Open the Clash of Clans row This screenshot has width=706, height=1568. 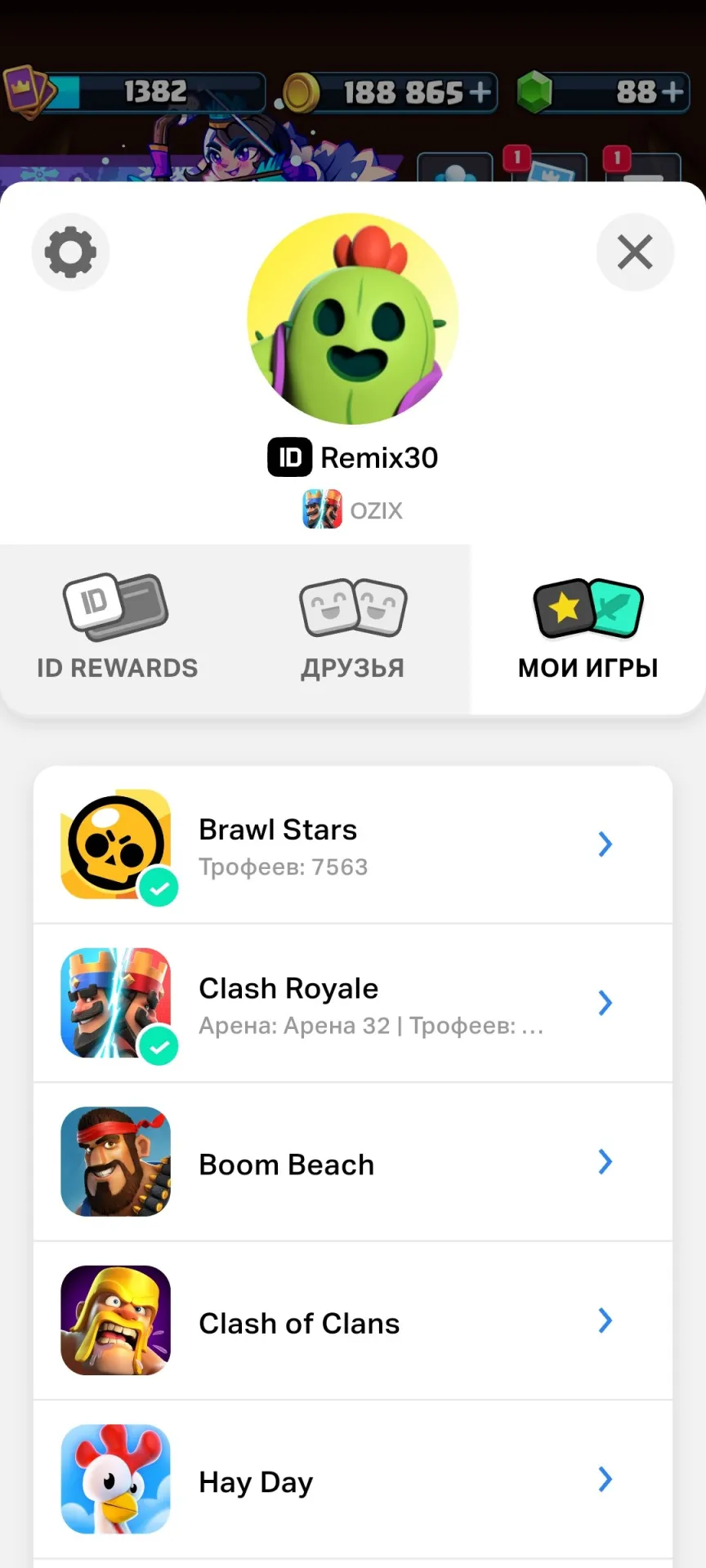click(353, 1321)
